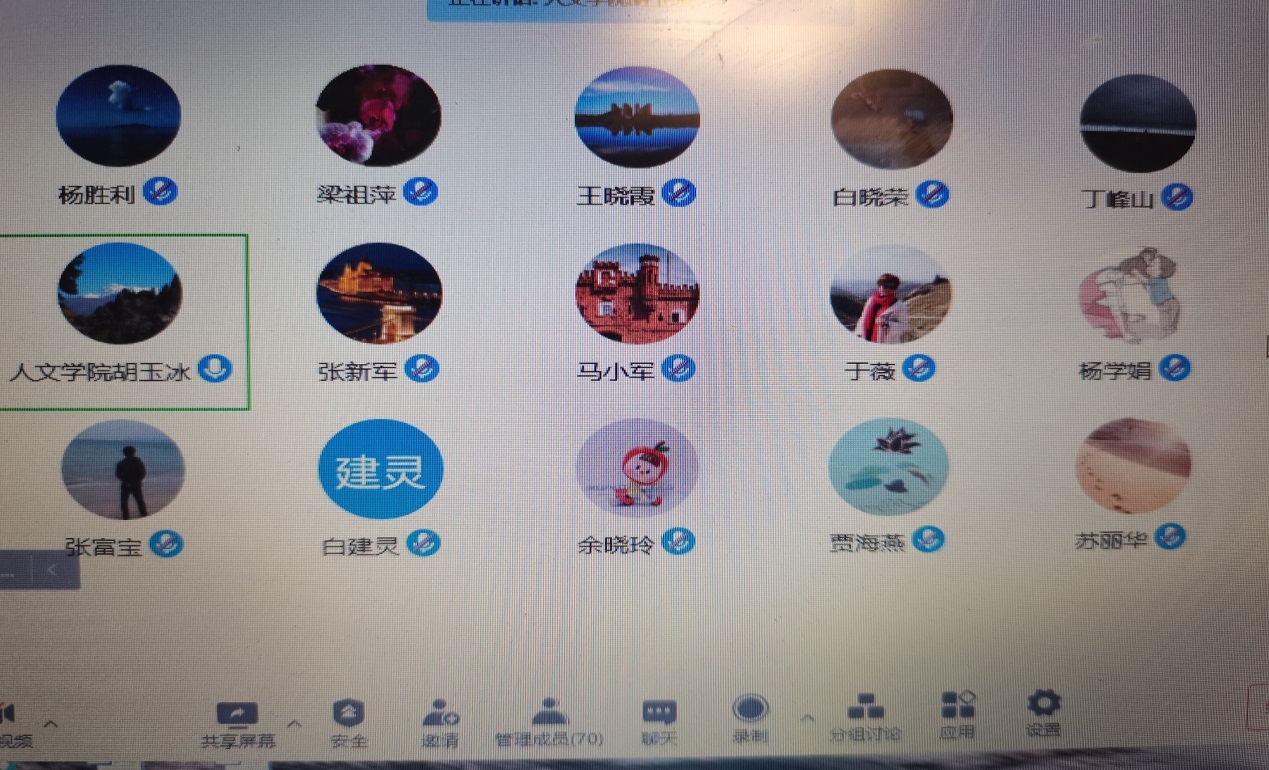Toggle the 视频 camera button

[x=12, y=724]
